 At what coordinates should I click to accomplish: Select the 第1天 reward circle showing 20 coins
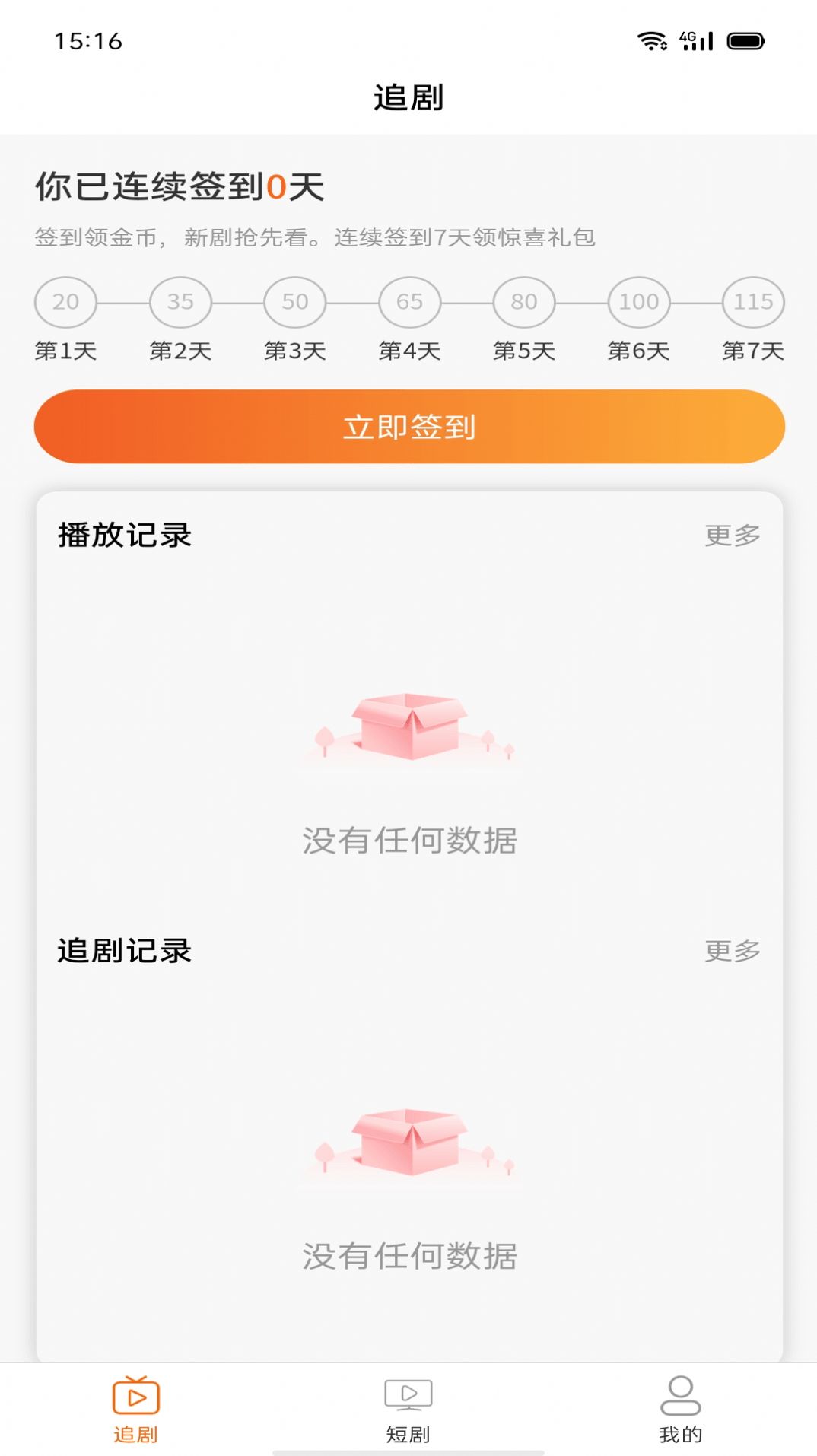[x=64, y=302]
